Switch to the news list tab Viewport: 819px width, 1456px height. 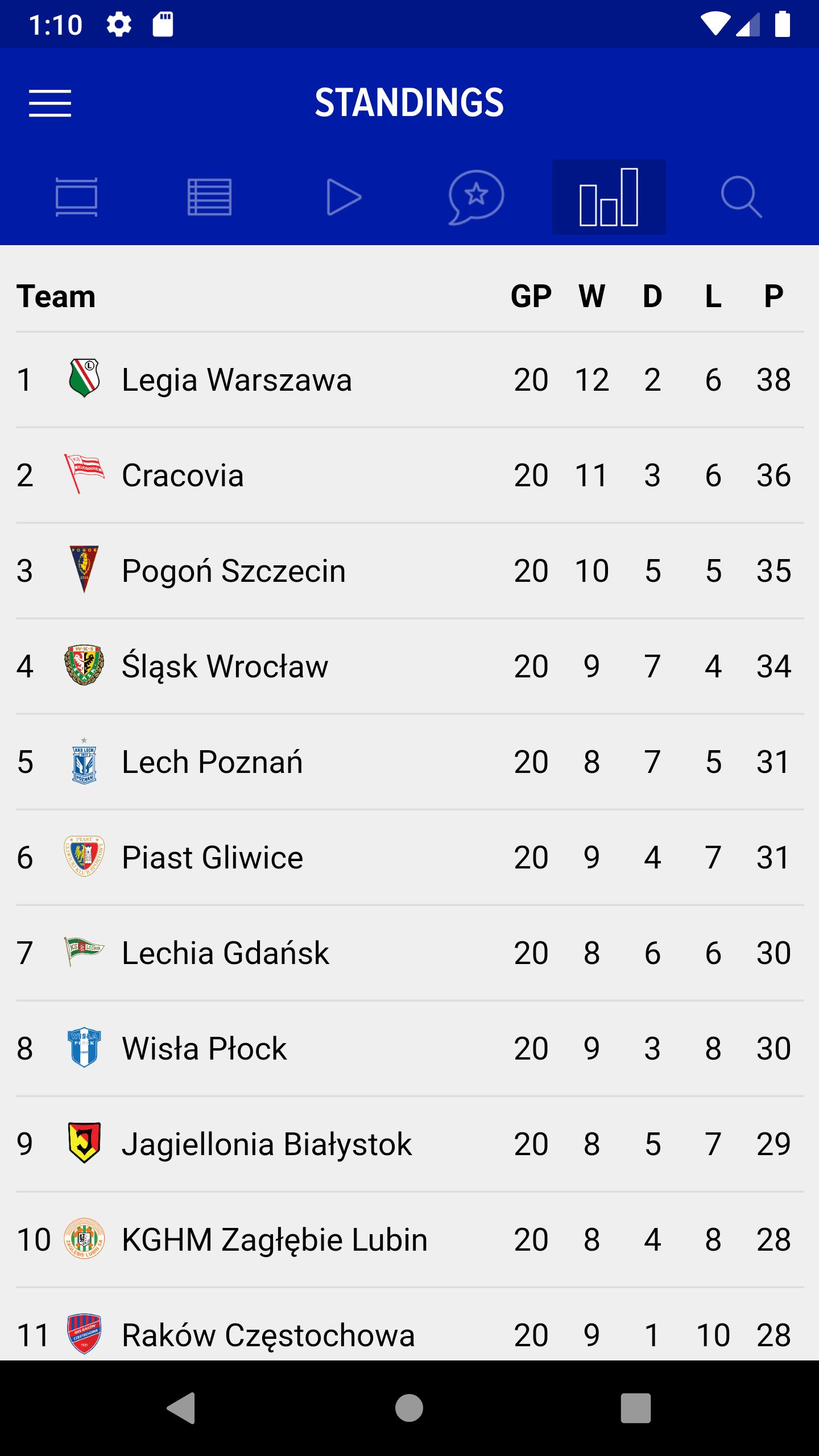(209, 197)
